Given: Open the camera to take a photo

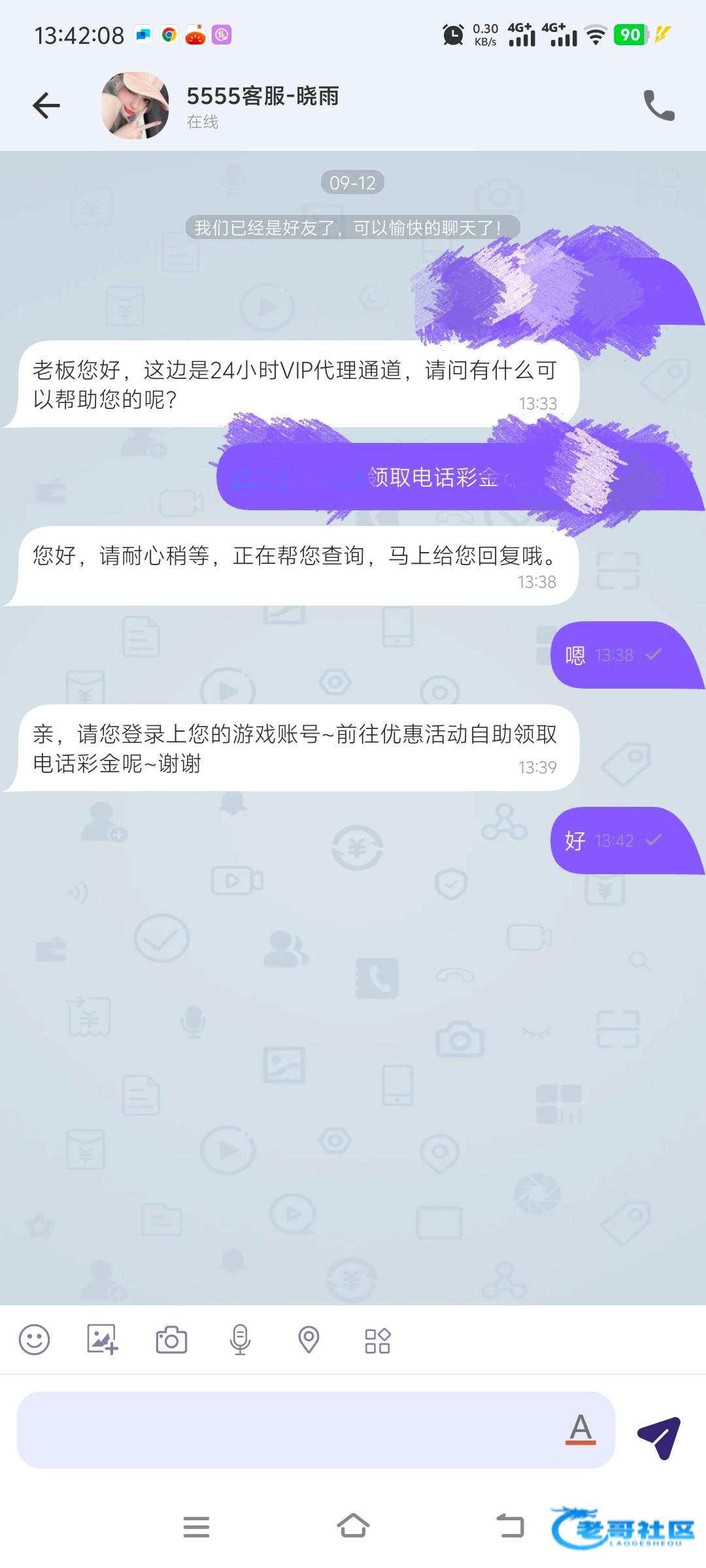Looking at the screenshot, I should pos(171,1340).
